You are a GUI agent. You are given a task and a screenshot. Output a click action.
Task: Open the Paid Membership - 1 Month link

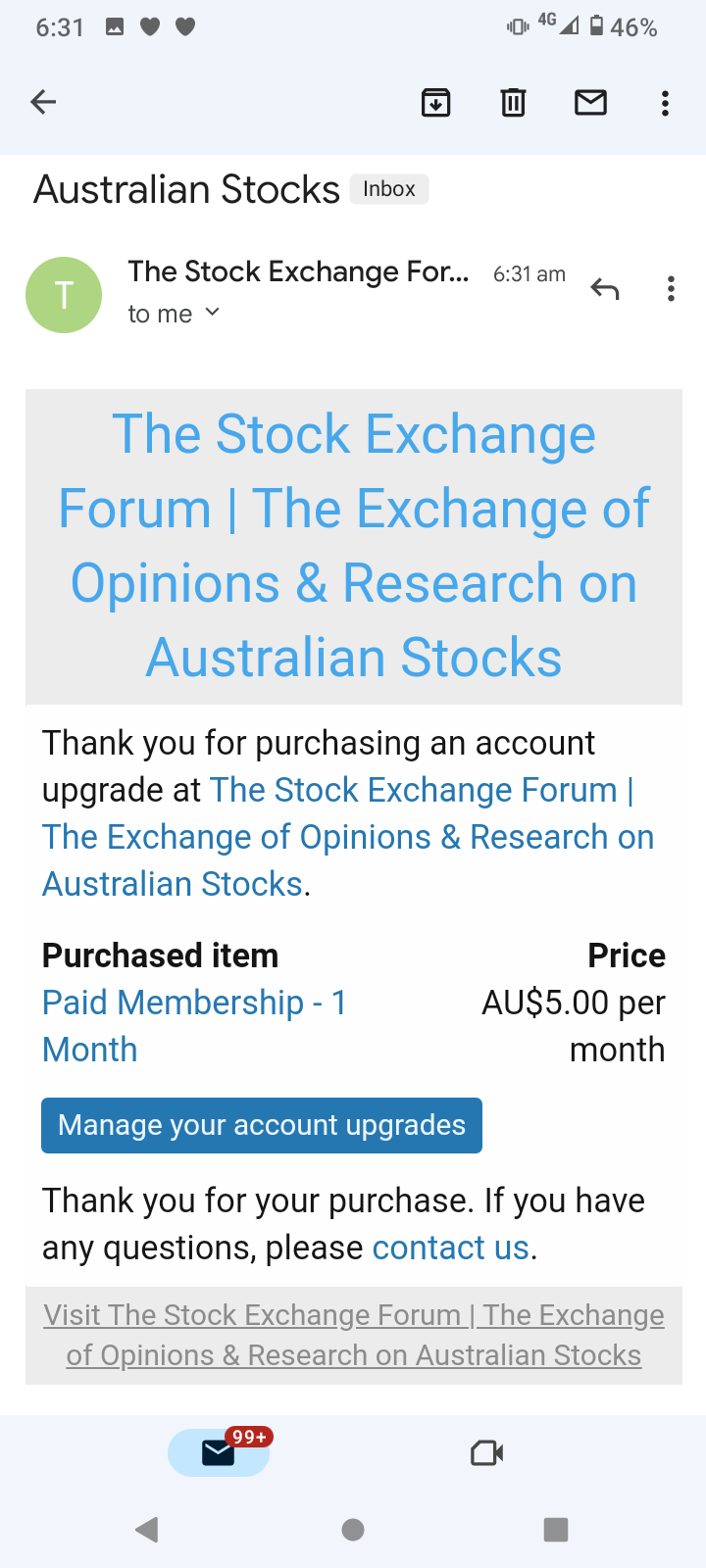(194, 1026)
